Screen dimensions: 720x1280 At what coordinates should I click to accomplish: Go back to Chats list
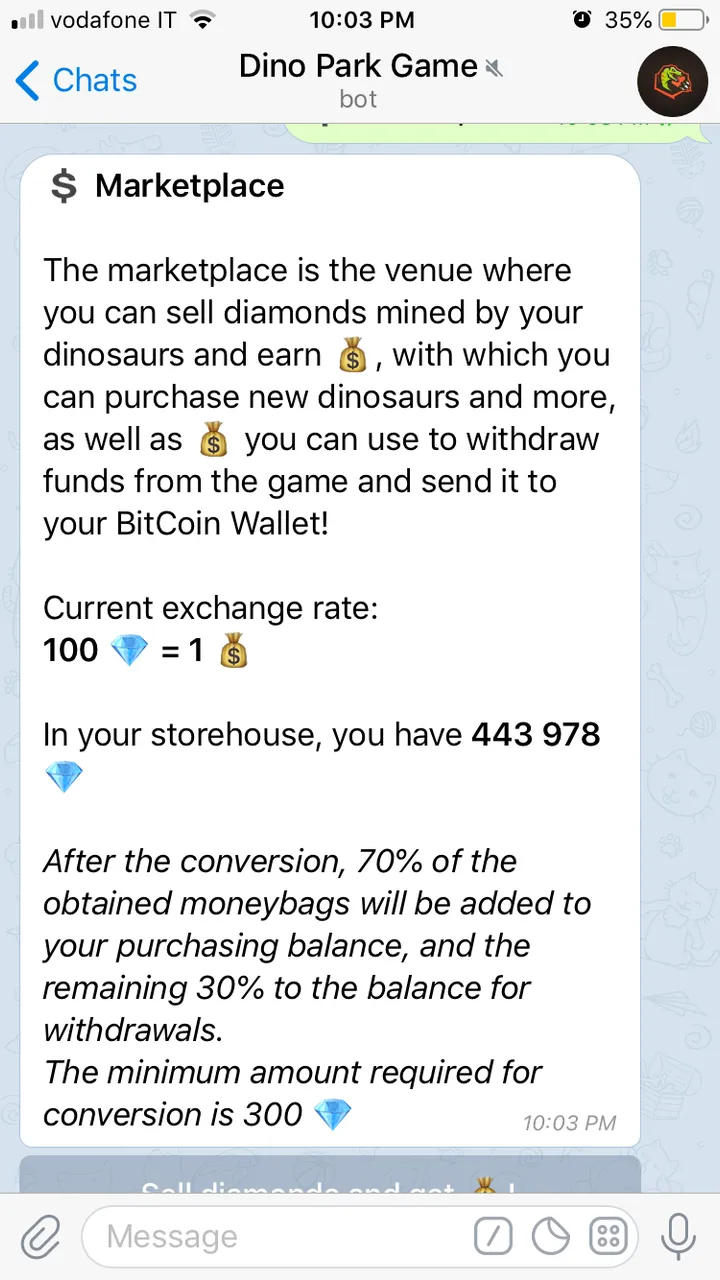pyautogui.click(x=76, y=80)
